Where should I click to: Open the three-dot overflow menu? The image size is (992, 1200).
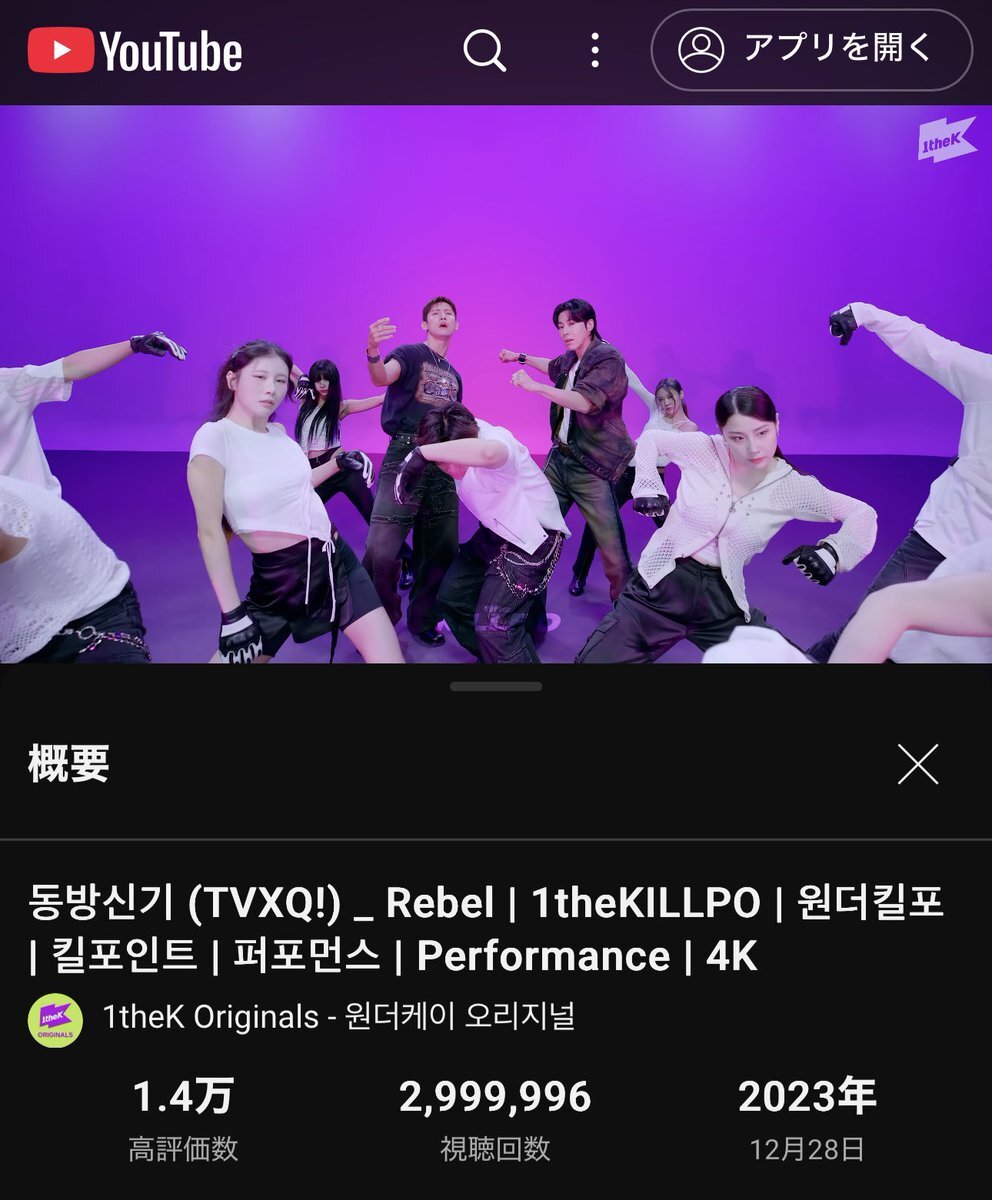click(595, 50)
